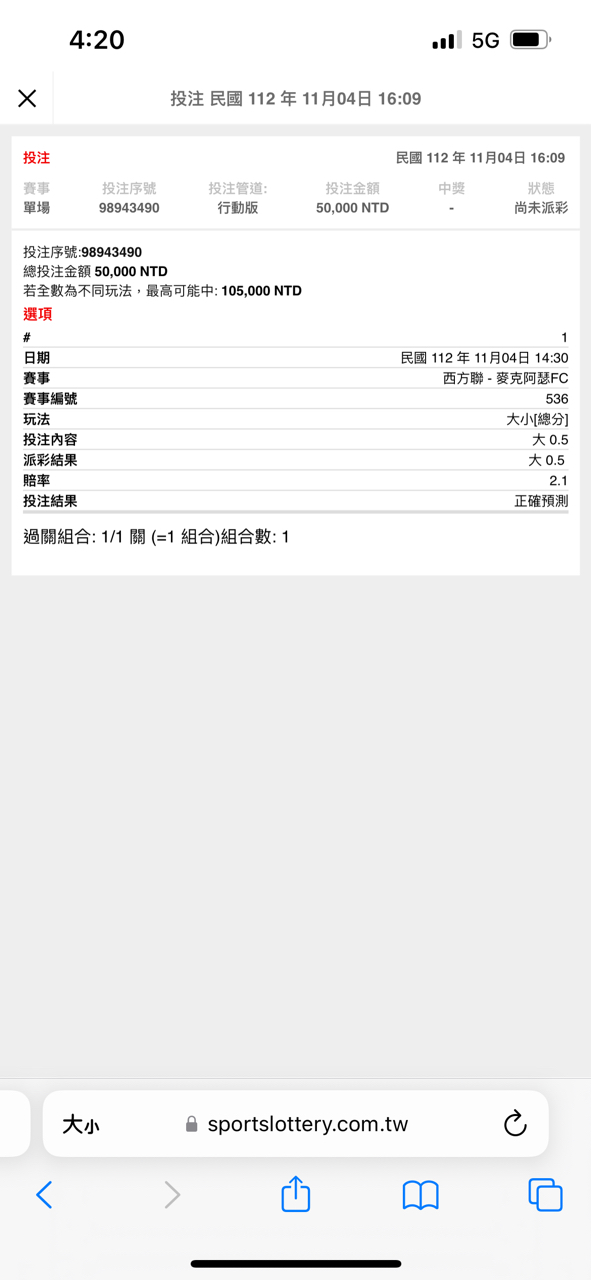This screenshot has width=591, height=1280.
Task: Go back to the previous page
Action: 44,1194
